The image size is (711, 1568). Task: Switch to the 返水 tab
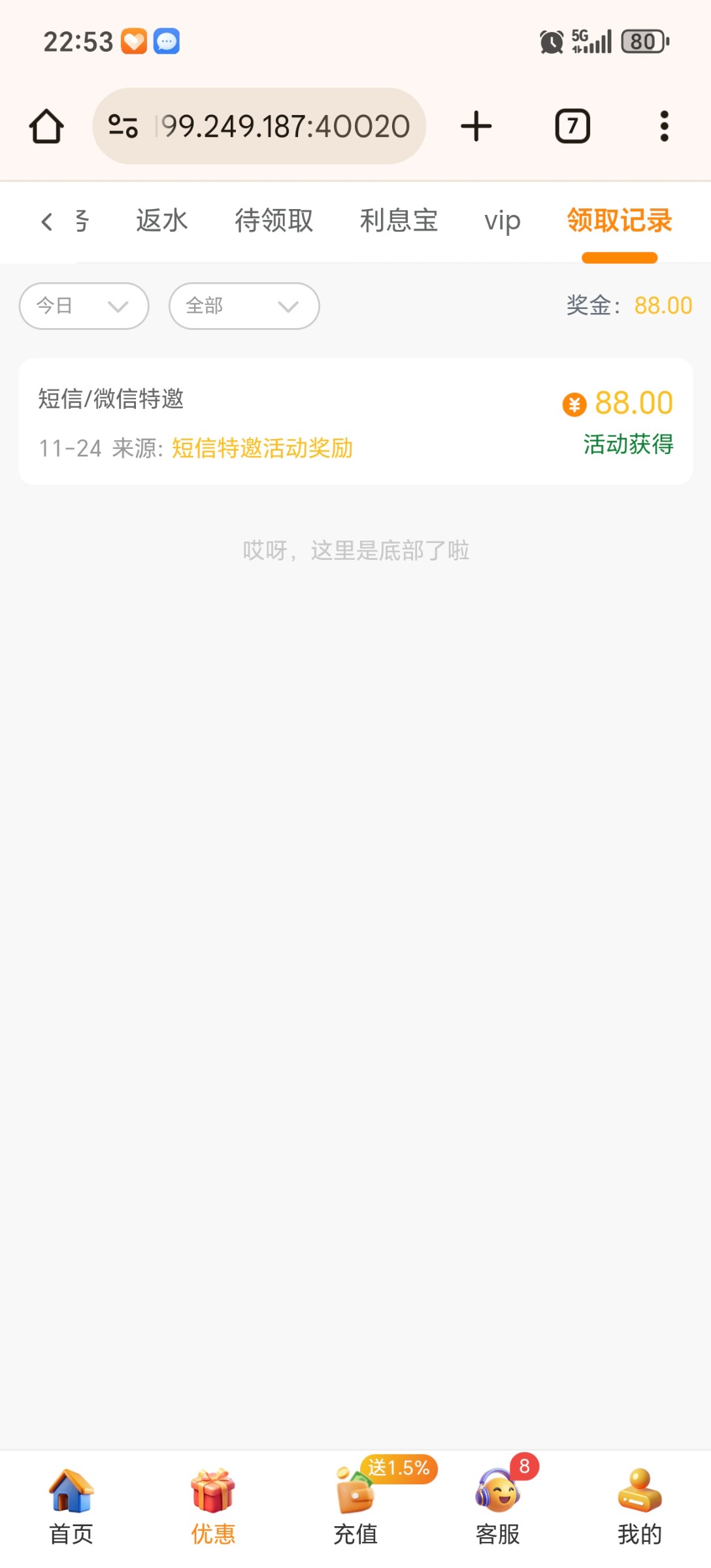pyautogui.click(x=161, y=221)
